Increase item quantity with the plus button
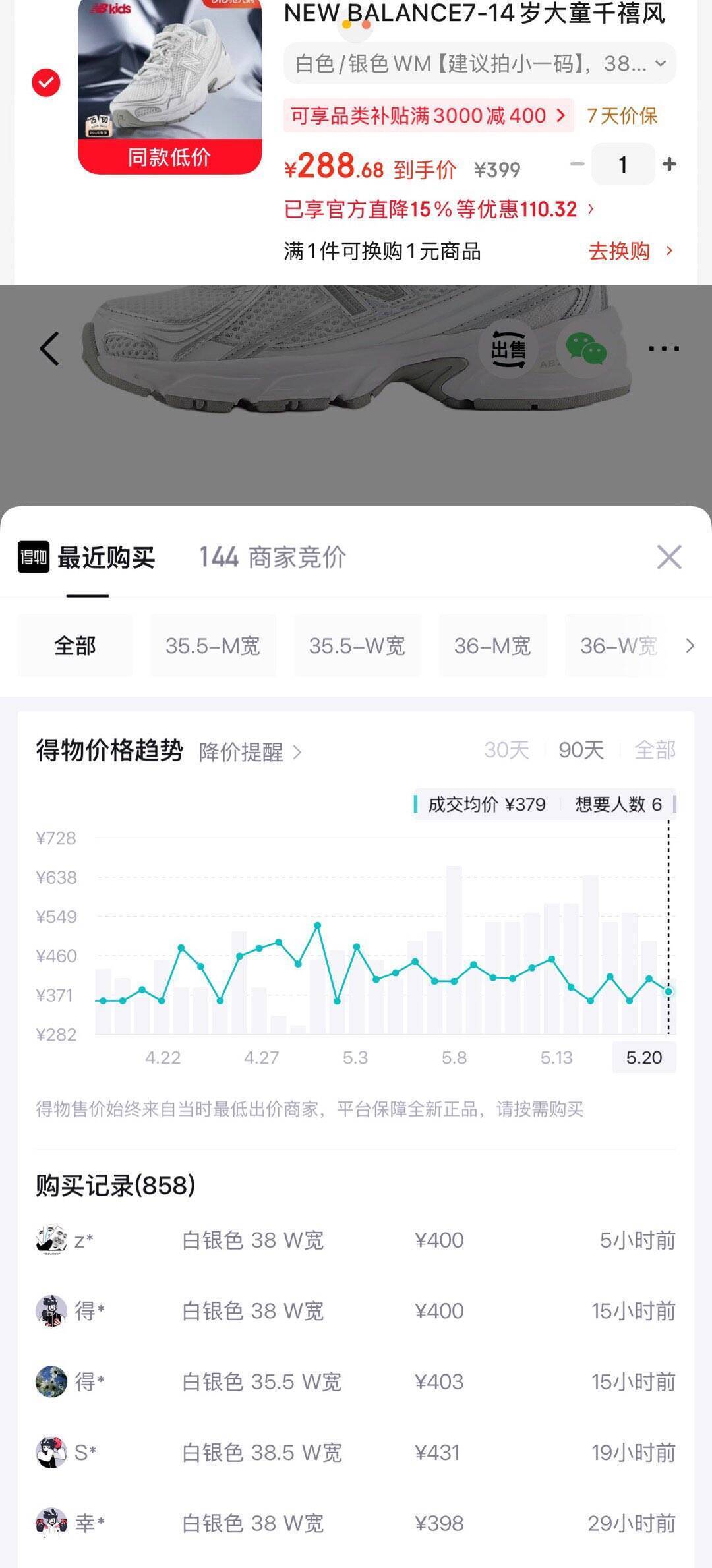Image resolution: width=712 pixels, height=1568 pixels. [x=669, y=164]
